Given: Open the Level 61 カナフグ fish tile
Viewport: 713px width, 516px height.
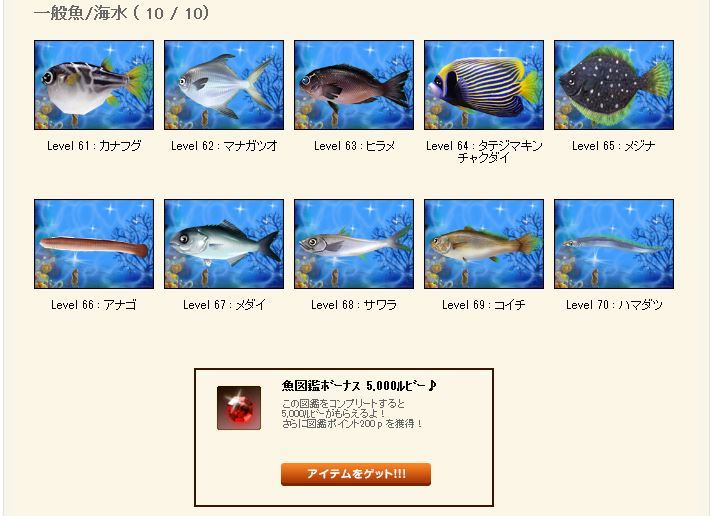Looking at the screenshot, I should 94,85.
